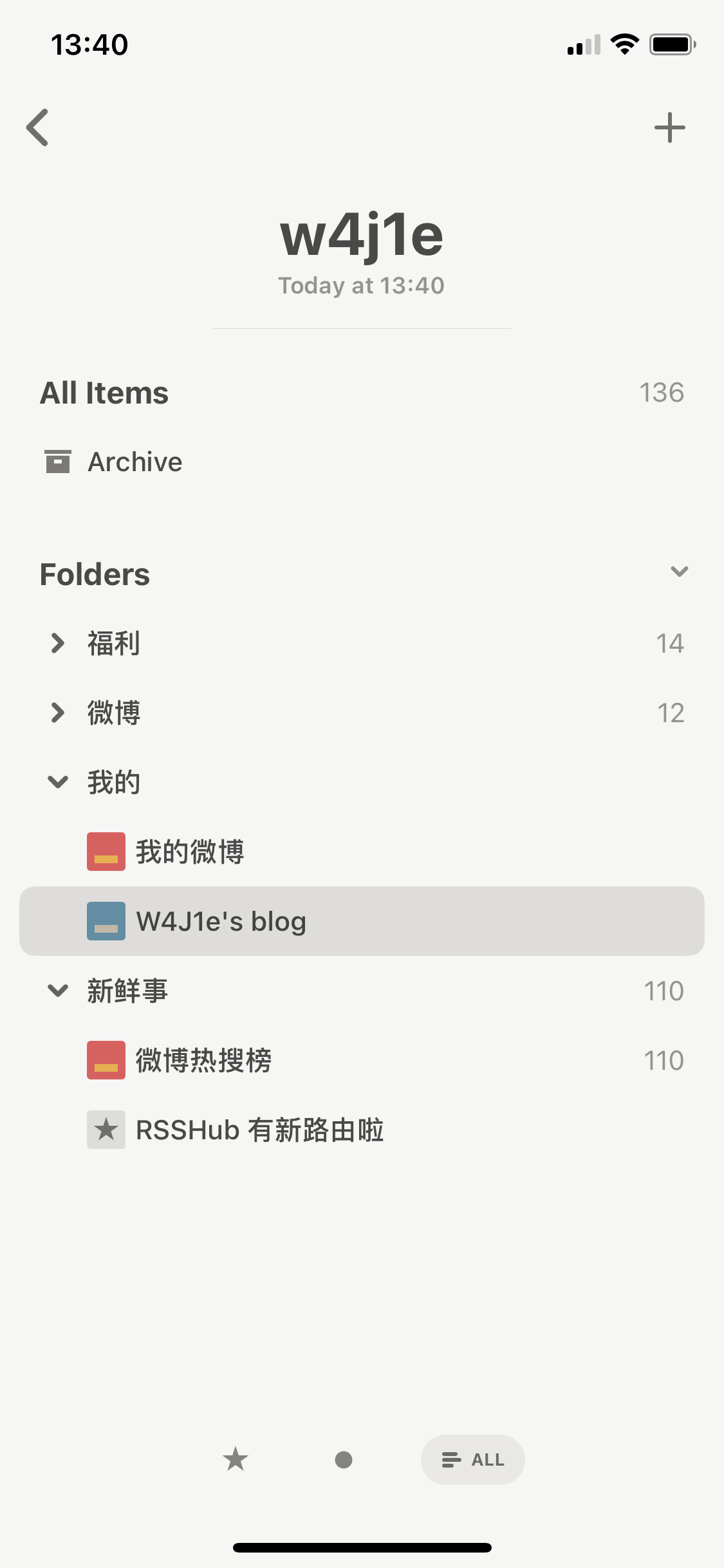The image size is (724, 1568).
Task: Collapse the 新鲜事 folder
Action: (x=58, y=991)
